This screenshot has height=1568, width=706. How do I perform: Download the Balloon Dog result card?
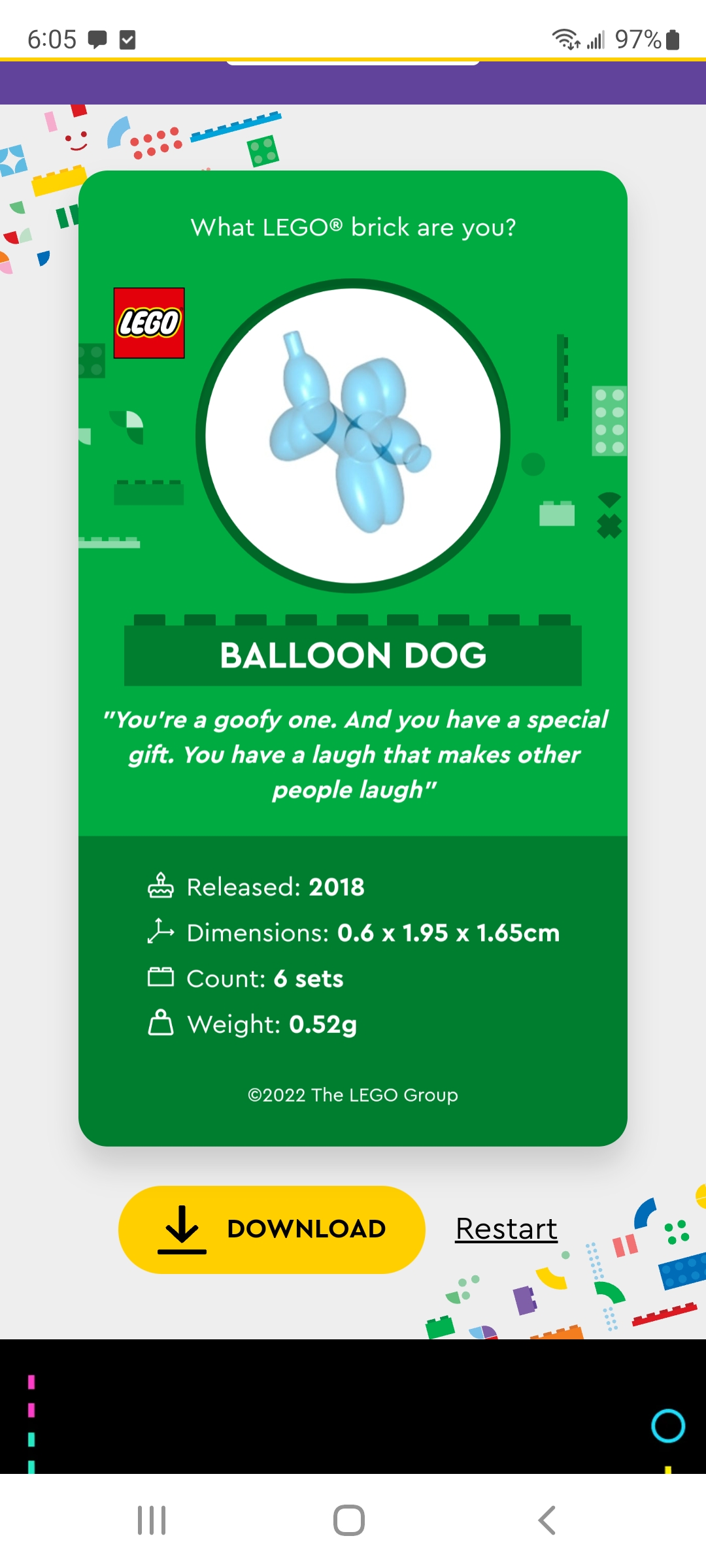click(x=271, y=1230)
